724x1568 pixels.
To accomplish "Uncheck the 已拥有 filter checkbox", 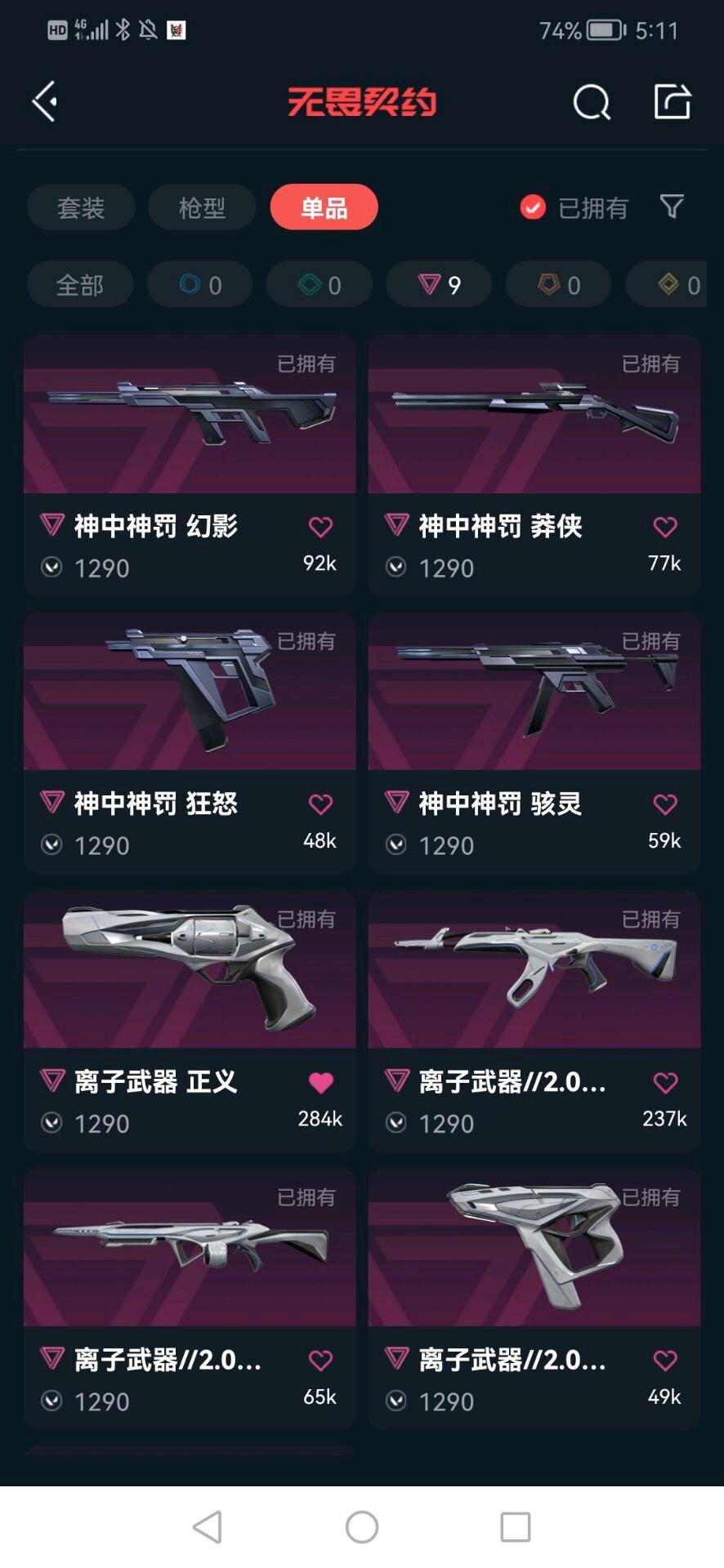I will (533, 207).
